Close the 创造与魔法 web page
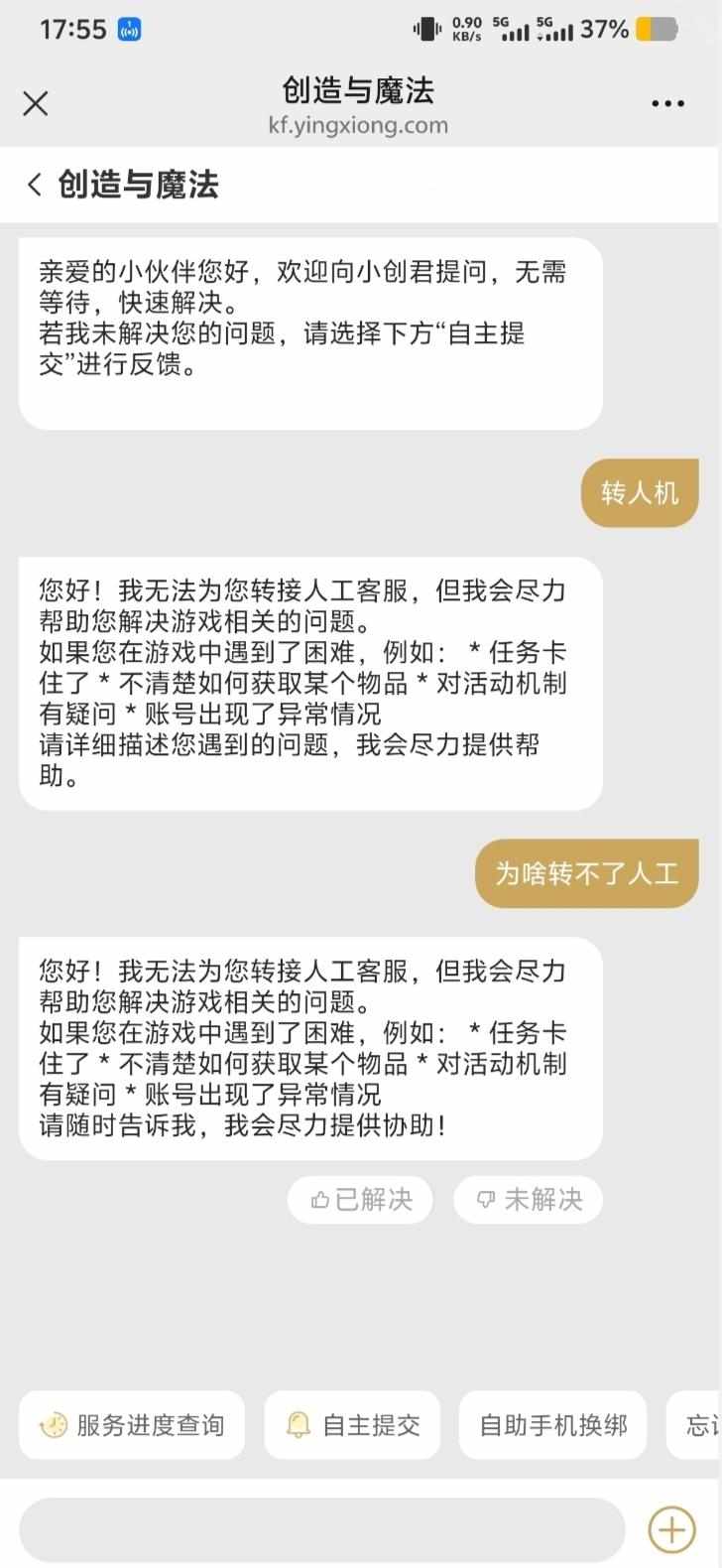722x1568 pixels. tap(36, 103)
